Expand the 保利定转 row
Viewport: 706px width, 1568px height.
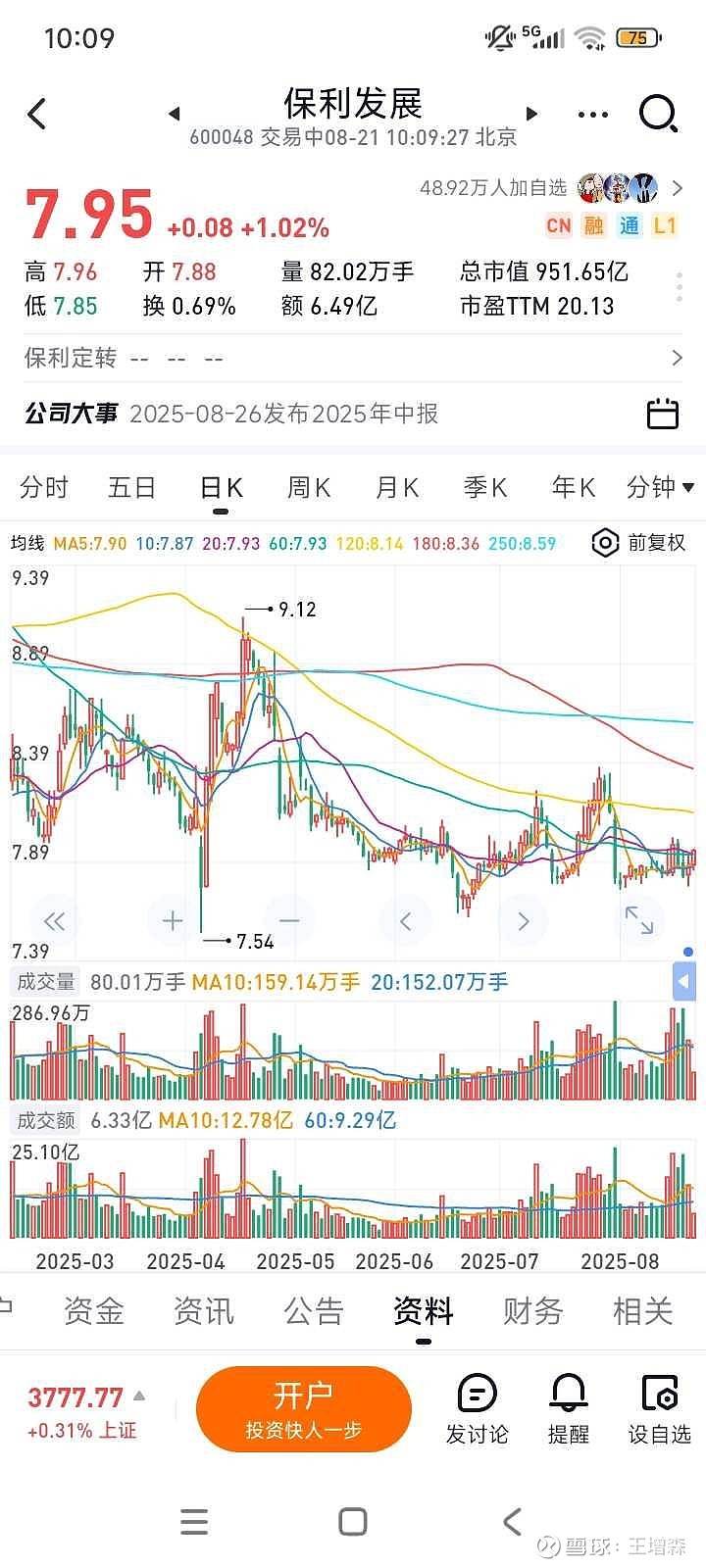676,359
